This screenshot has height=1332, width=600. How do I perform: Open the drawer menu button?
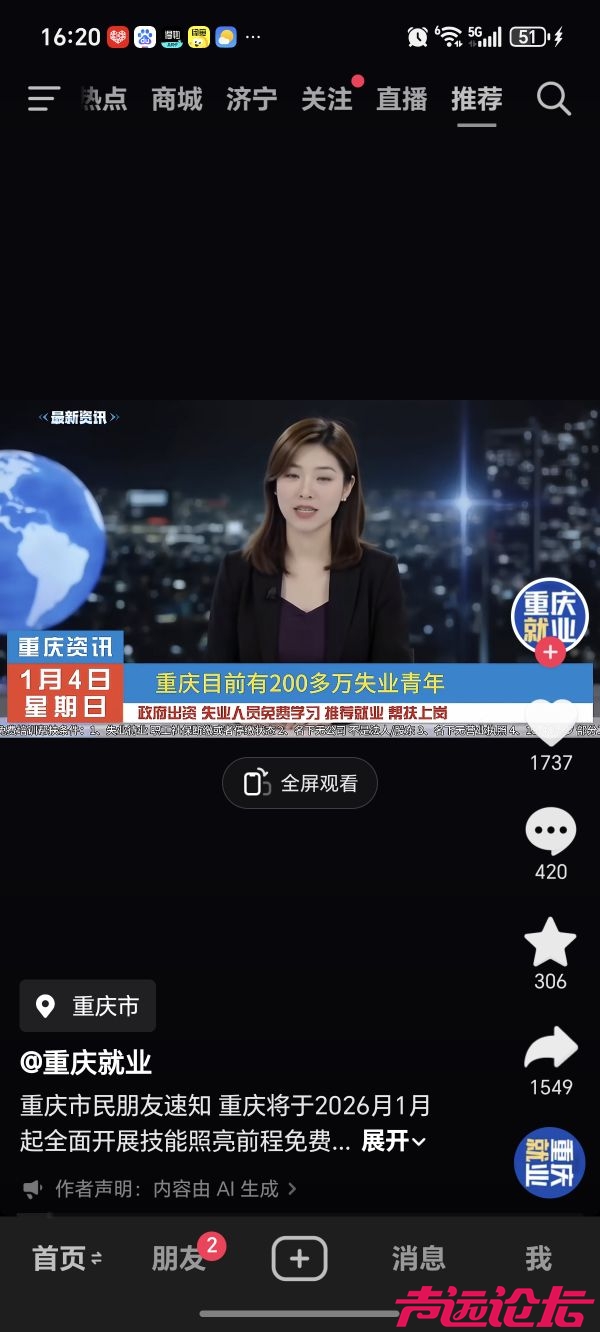click(x=44, y=99)
